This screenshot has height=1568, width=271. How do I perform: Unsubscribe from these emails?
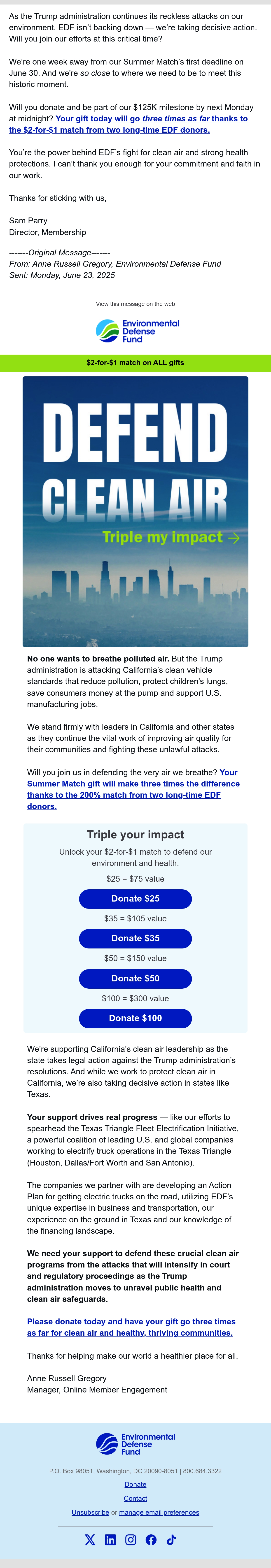(90, 1512)
